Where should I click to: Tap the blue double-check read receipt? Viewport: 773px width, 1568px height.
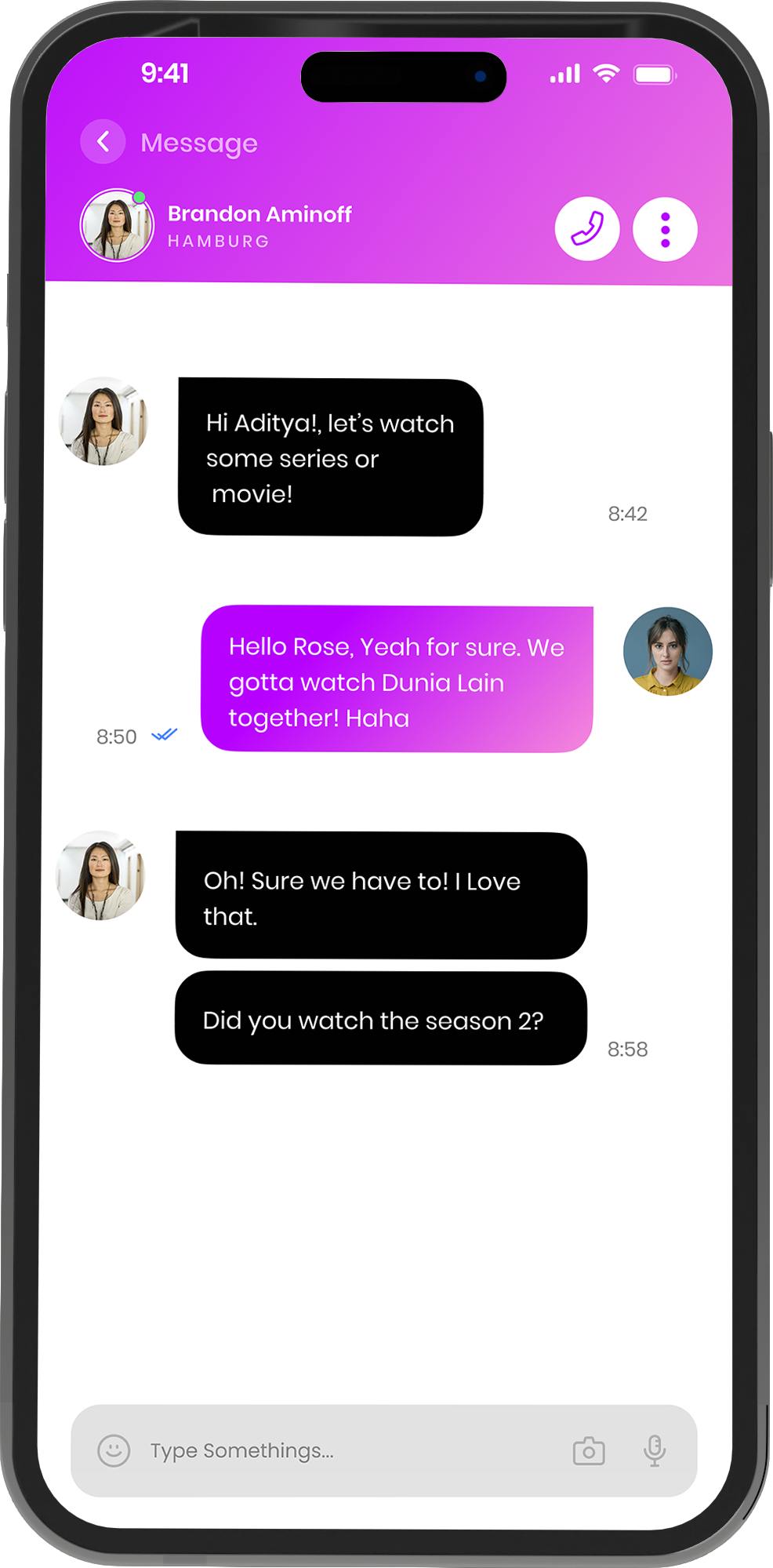tap(164, 736)
